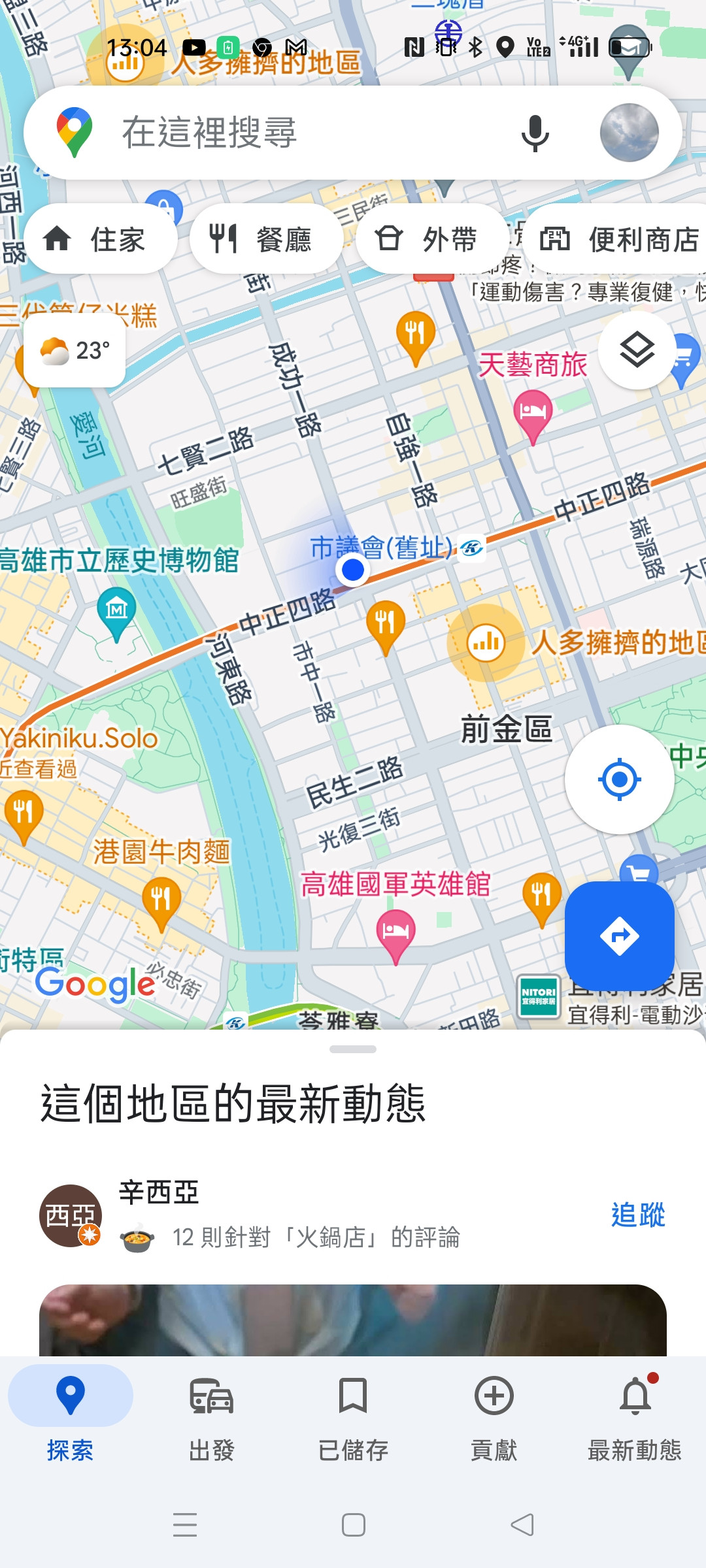Open the 23° weather widget
This screenshot has height=1568, width=706.
(x=75, y=351)
